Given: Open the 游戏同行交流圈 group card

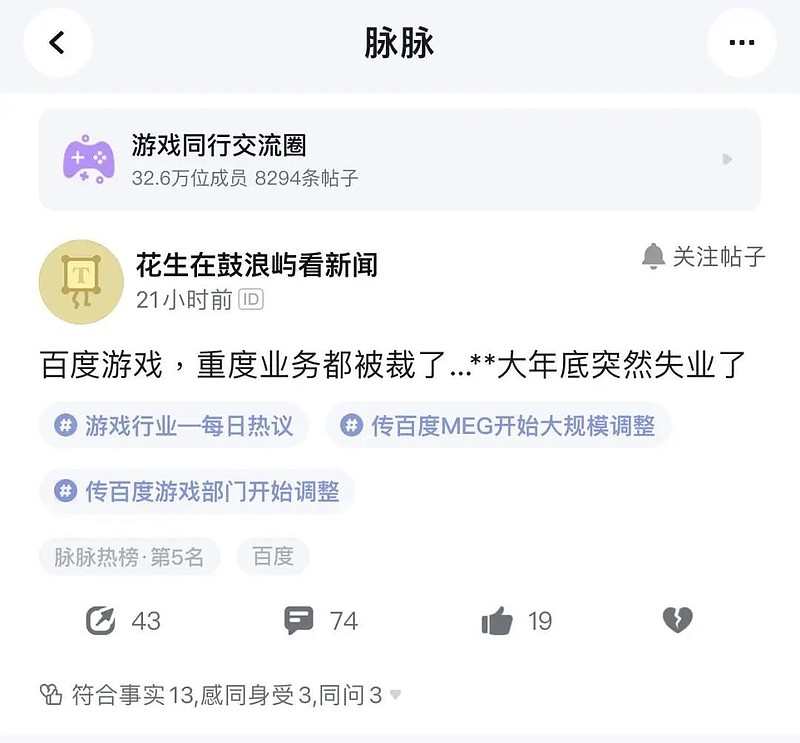Looking at the screenshot, I should pyautogui.click(x=399, y=160).
